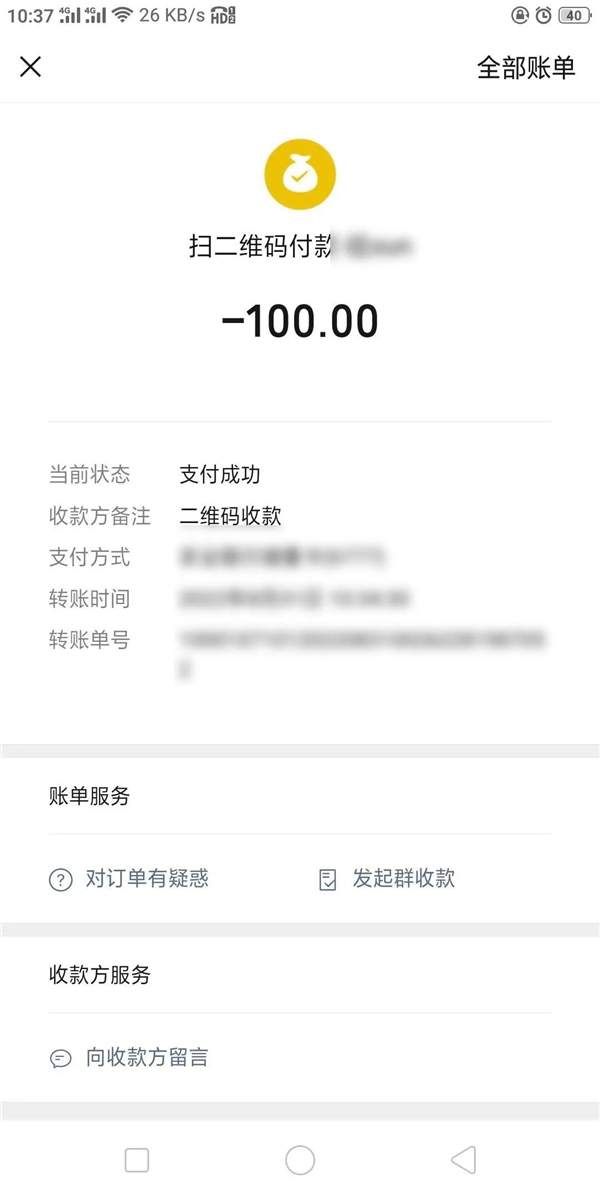Start a group collection via 发起群收款
This screenshot has width=600, height=1200.
click(x=387, y=879)
